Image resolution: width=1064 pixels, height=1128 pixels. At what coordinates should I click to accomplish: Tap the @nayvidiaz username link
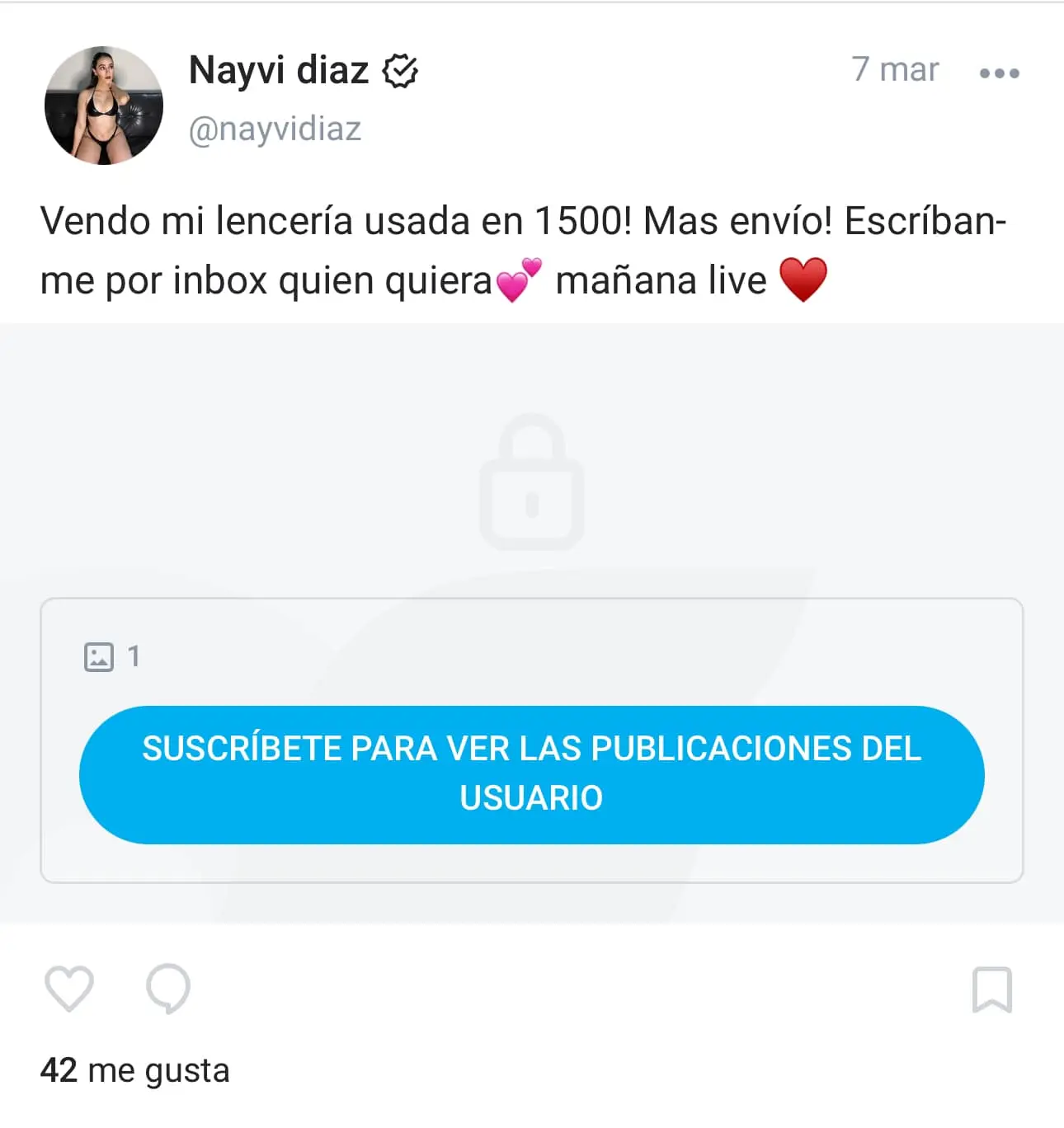275,129
